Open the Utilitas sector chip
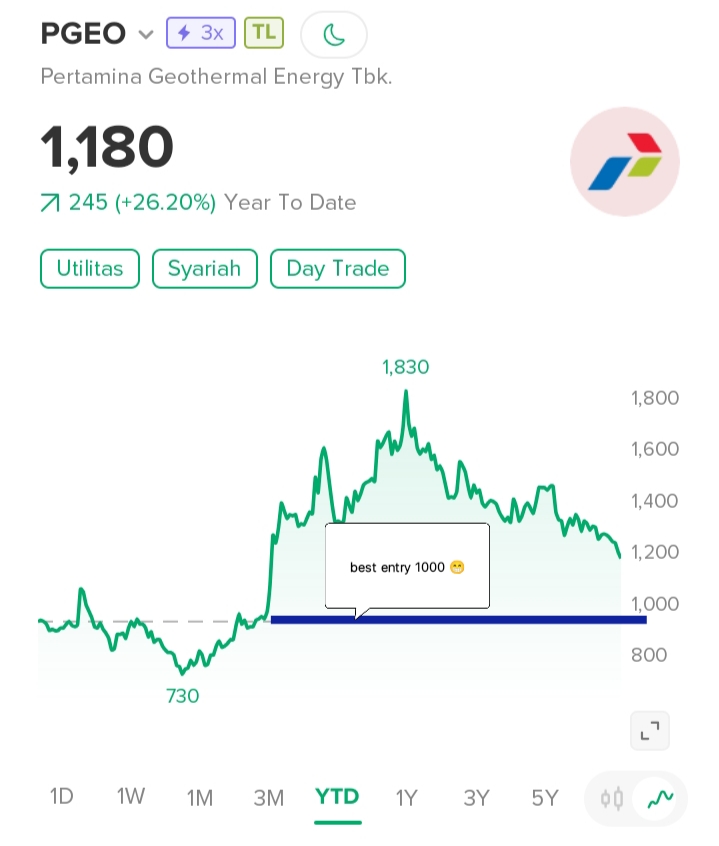The image size is (719, 846). coord(90,269)
